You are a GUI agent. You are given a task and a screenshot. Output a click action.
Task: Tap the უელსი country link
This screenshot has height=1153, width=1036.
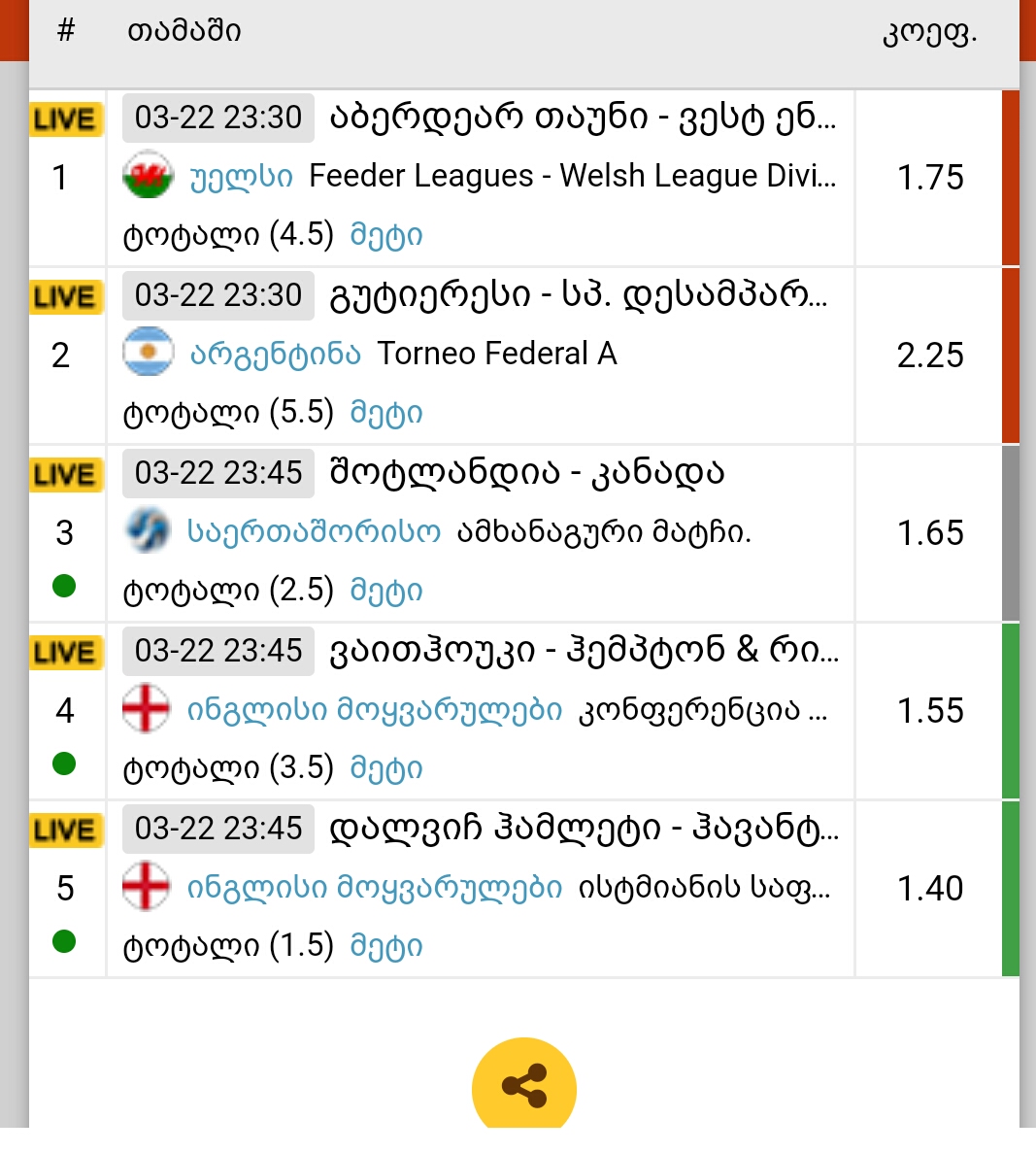coord(241,177)
